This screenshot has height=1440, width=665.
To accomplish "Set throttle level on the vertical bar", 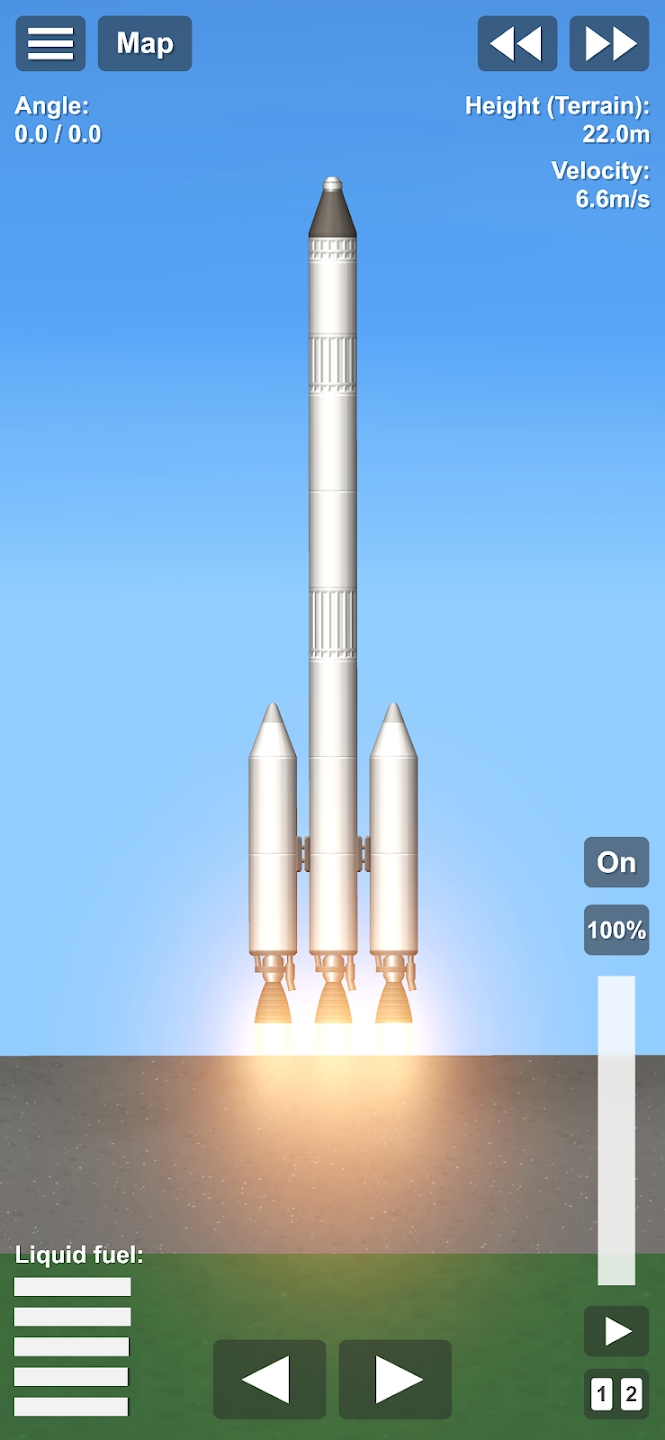I will [x=616, y=1130].
